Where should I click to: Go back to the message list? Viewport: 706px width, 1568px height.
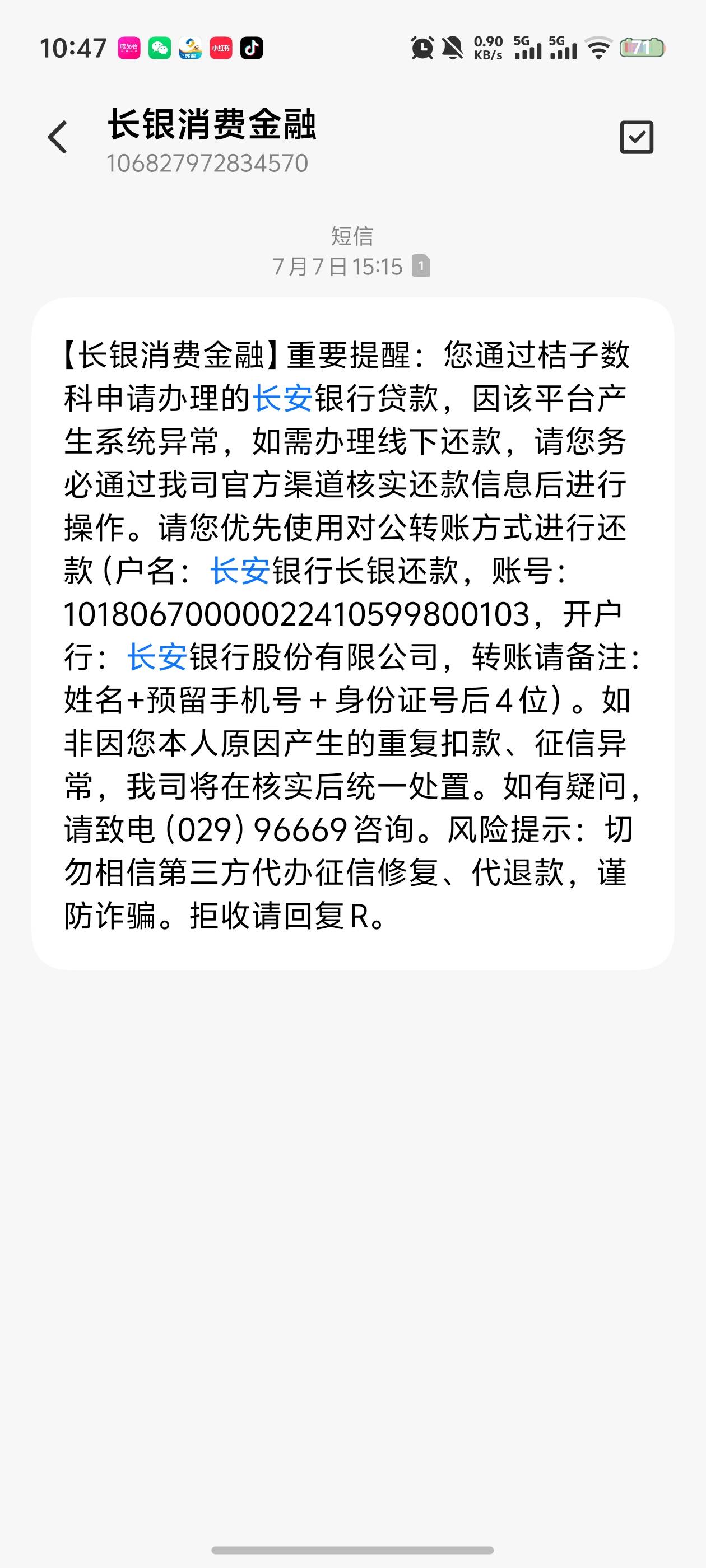[57, 137]
